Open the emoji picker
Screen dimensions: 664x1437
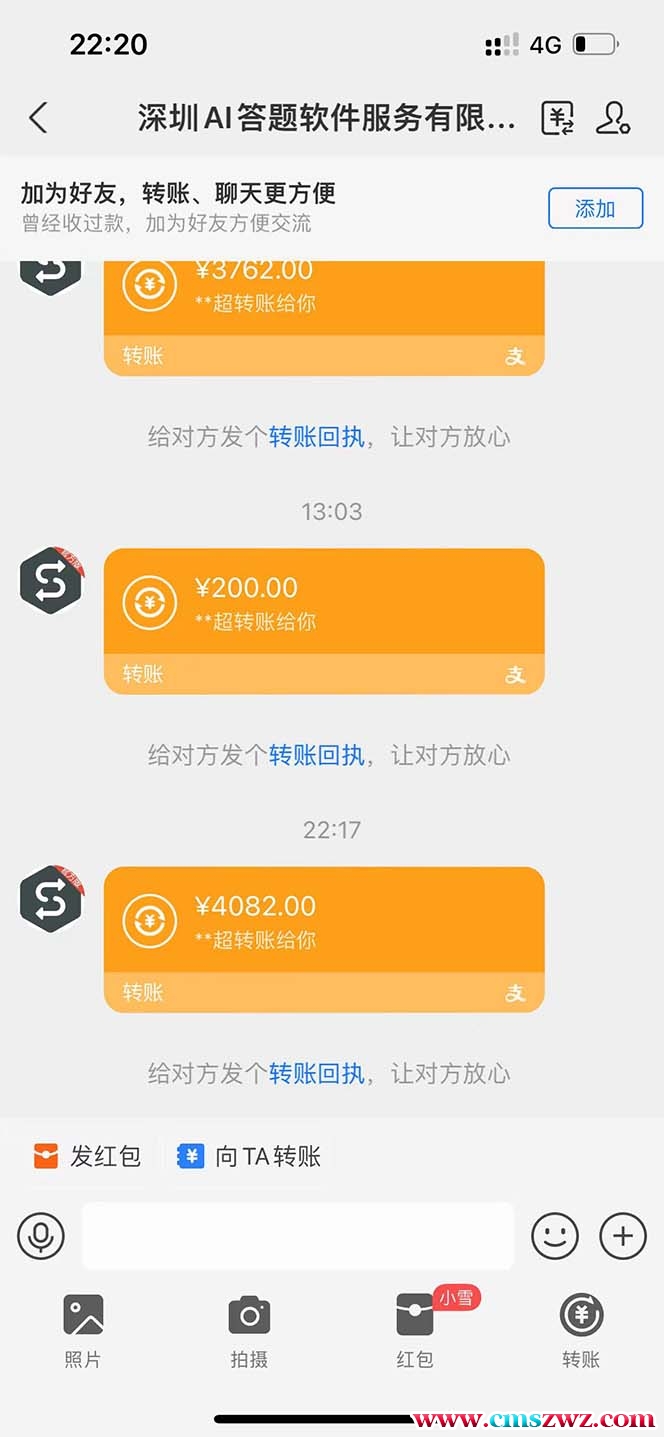click(555, 1236)
